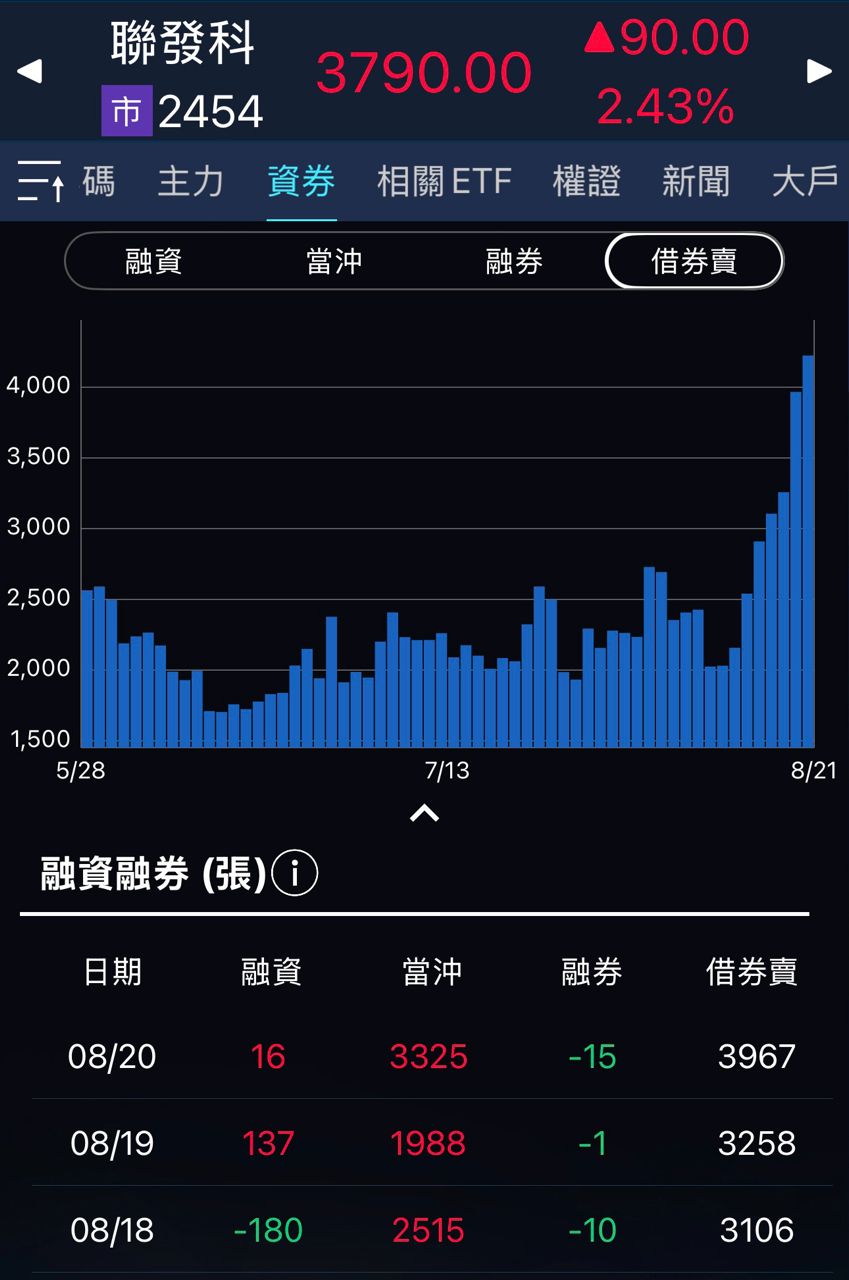Open the 新聞 tab
The width and height of the screenshot is (849, 1280).
pyautogui.click(x=695, y=182)
